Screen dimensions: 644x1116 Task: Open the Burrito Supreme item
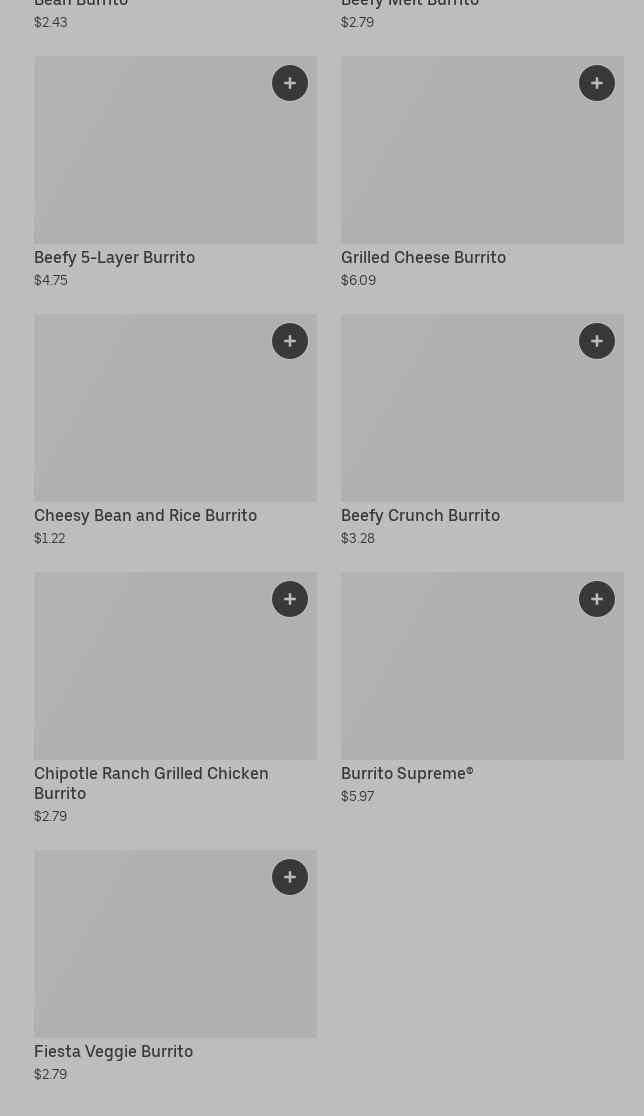coord(482,689)
